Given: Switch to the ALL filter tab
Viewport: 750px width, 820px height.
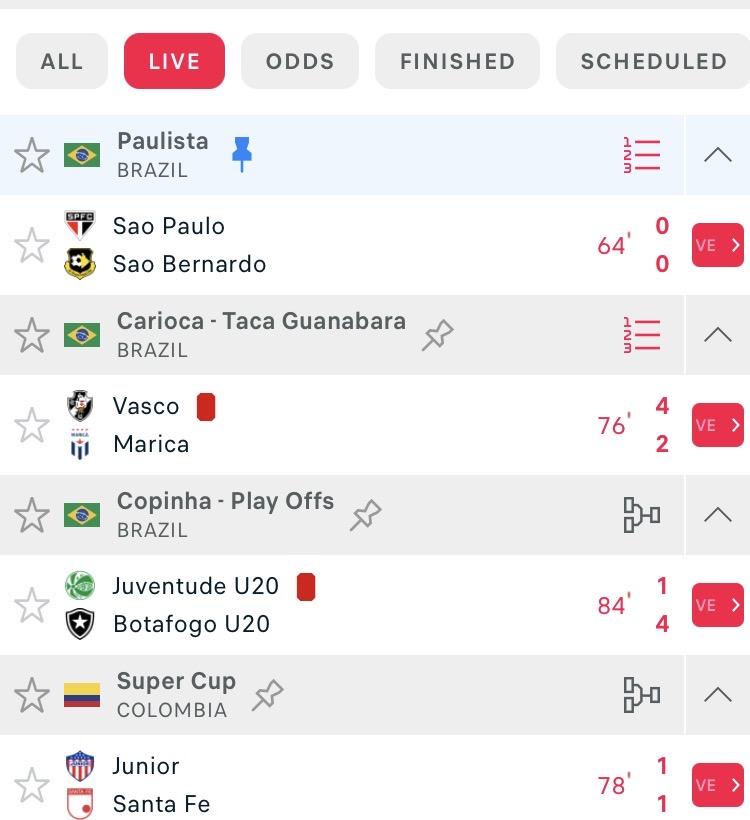Looking at the screenshot, I should [x=61, y=61].
